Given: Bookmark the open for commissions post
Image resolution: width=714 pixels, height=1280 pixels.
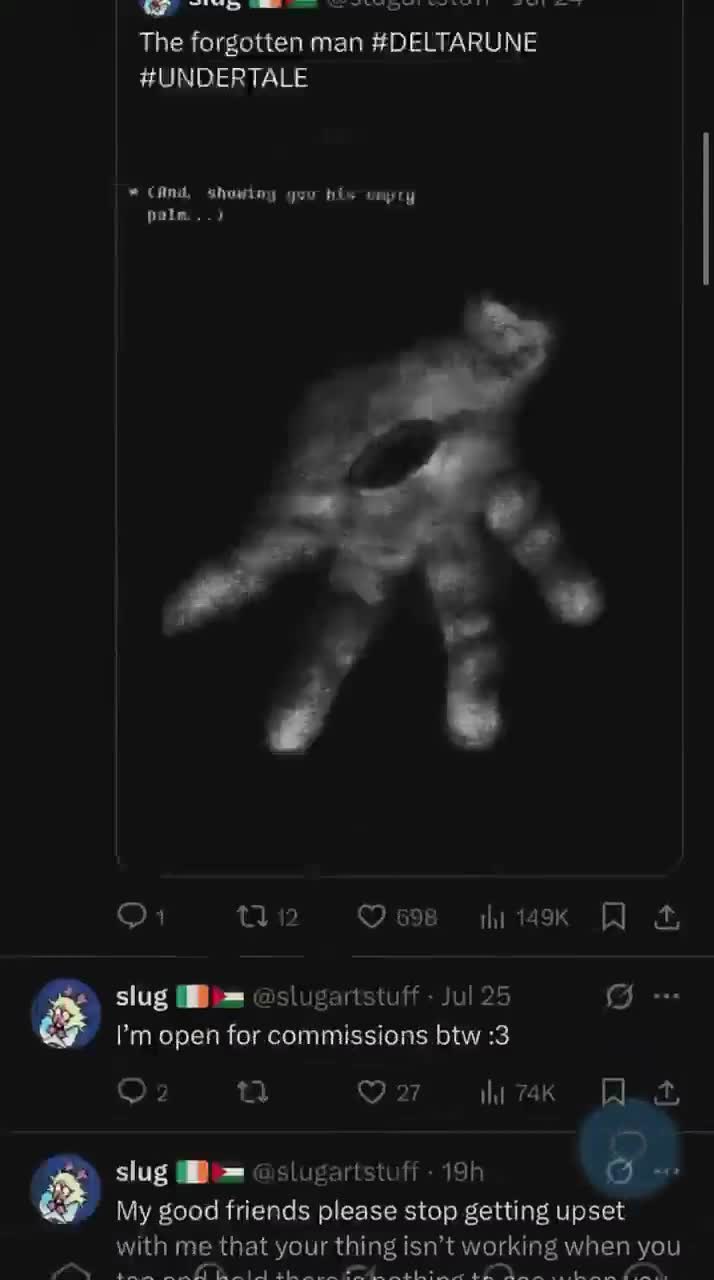Looking at the screenshot, I should click(x=614, y=1092).
